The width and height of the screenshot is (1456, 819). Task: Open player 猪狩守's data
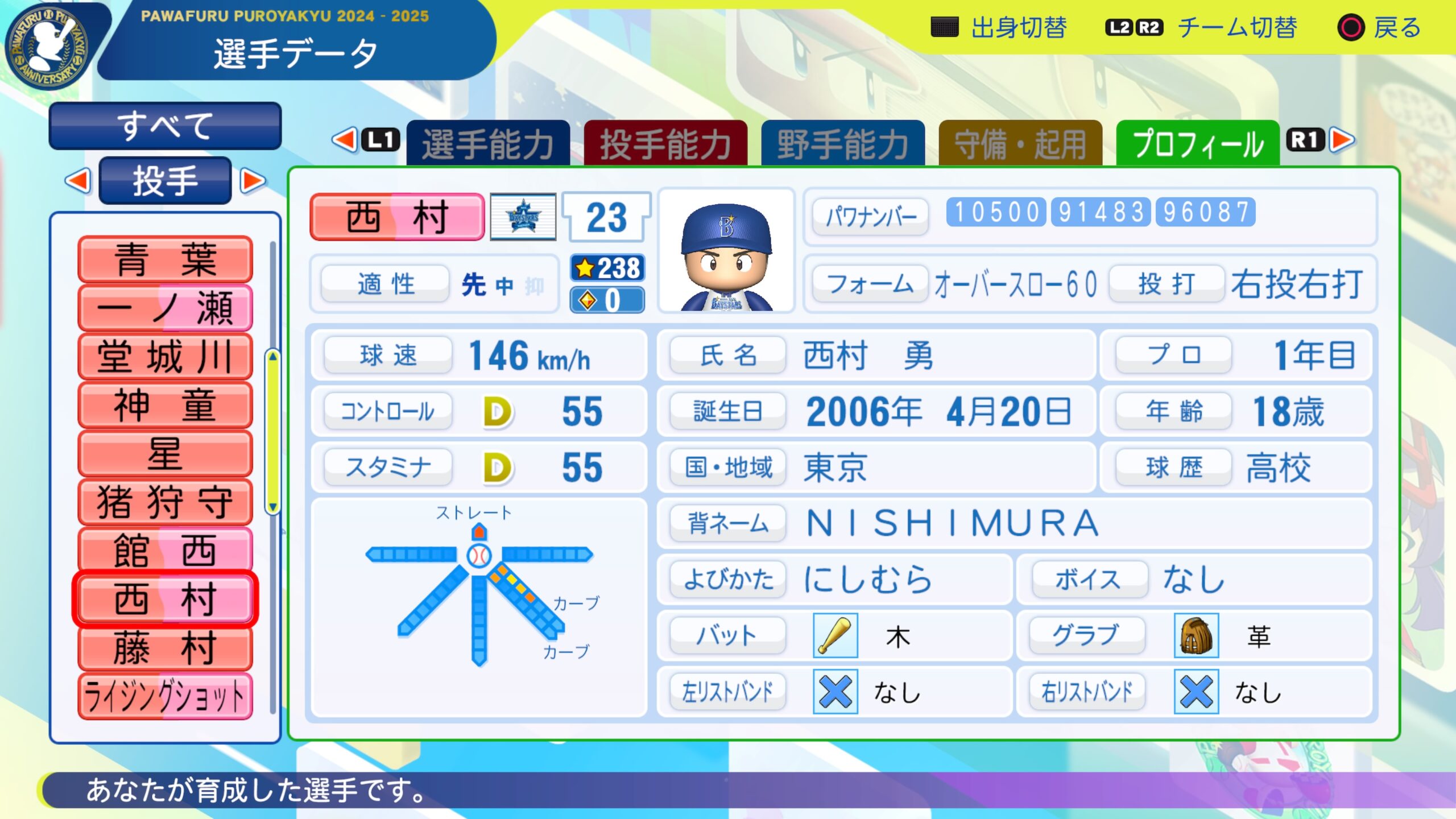[x=165, y=502]
